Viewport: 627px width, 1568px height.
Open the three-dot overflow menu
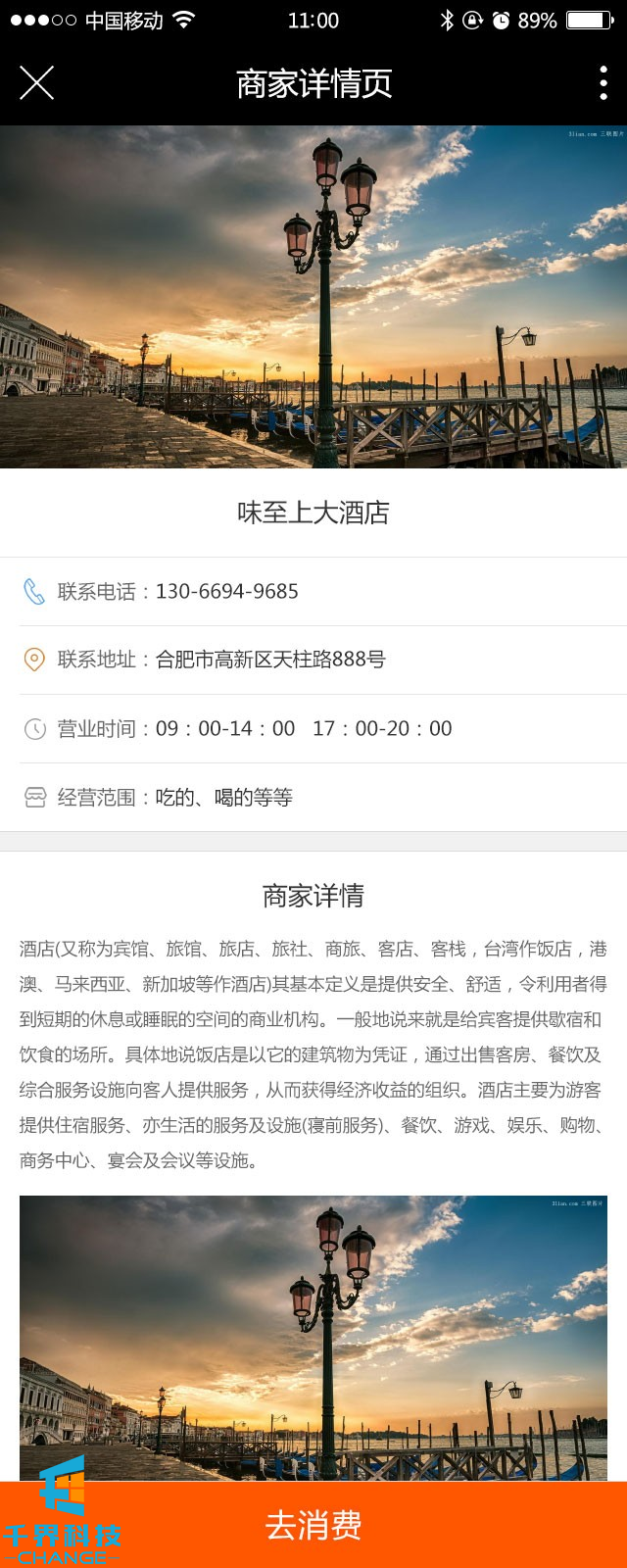pos(603,83)
